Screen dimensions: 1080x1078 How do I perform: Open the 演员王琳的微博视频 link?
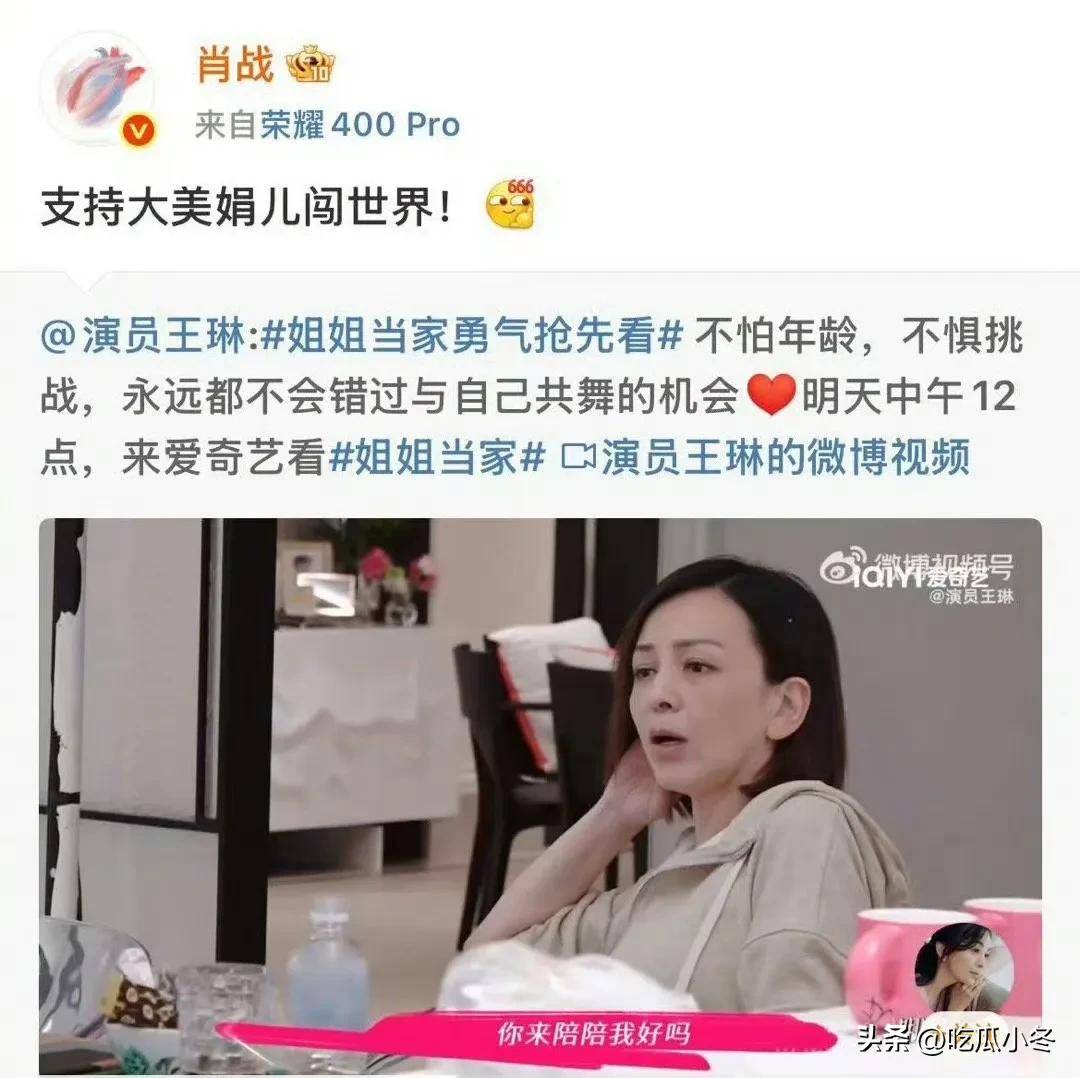(x=768, y=457)
